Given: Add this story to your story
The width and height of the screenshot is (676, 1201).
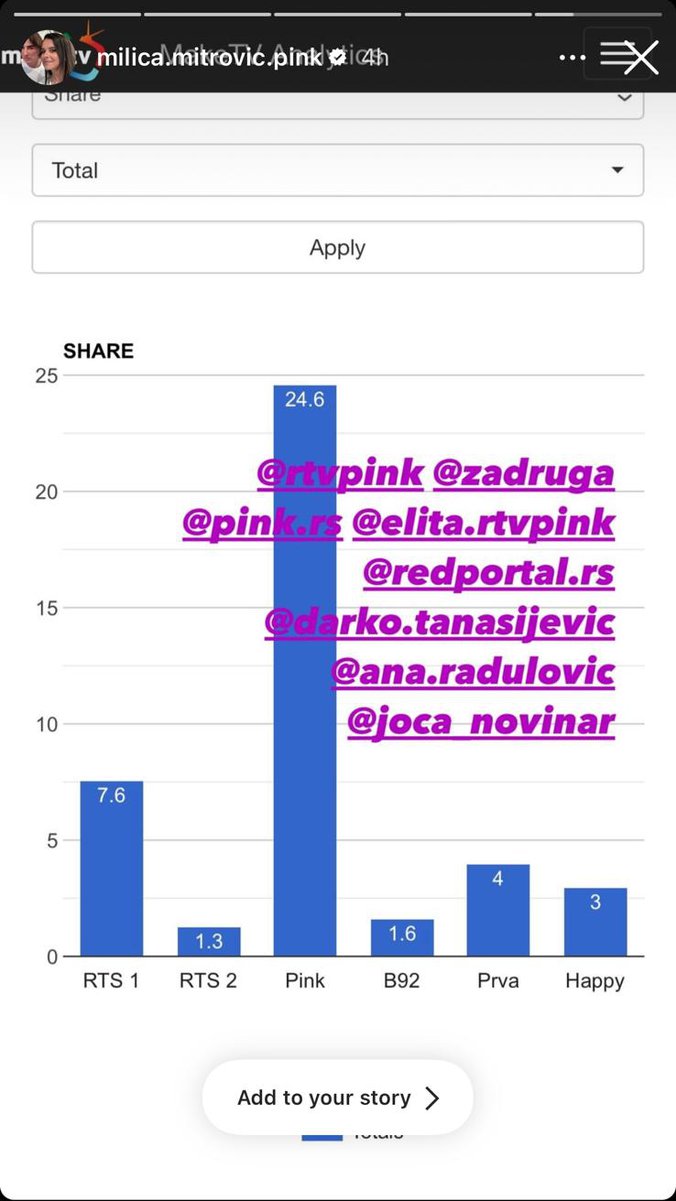Looking at the screenshot, I should pos(338,1098).
